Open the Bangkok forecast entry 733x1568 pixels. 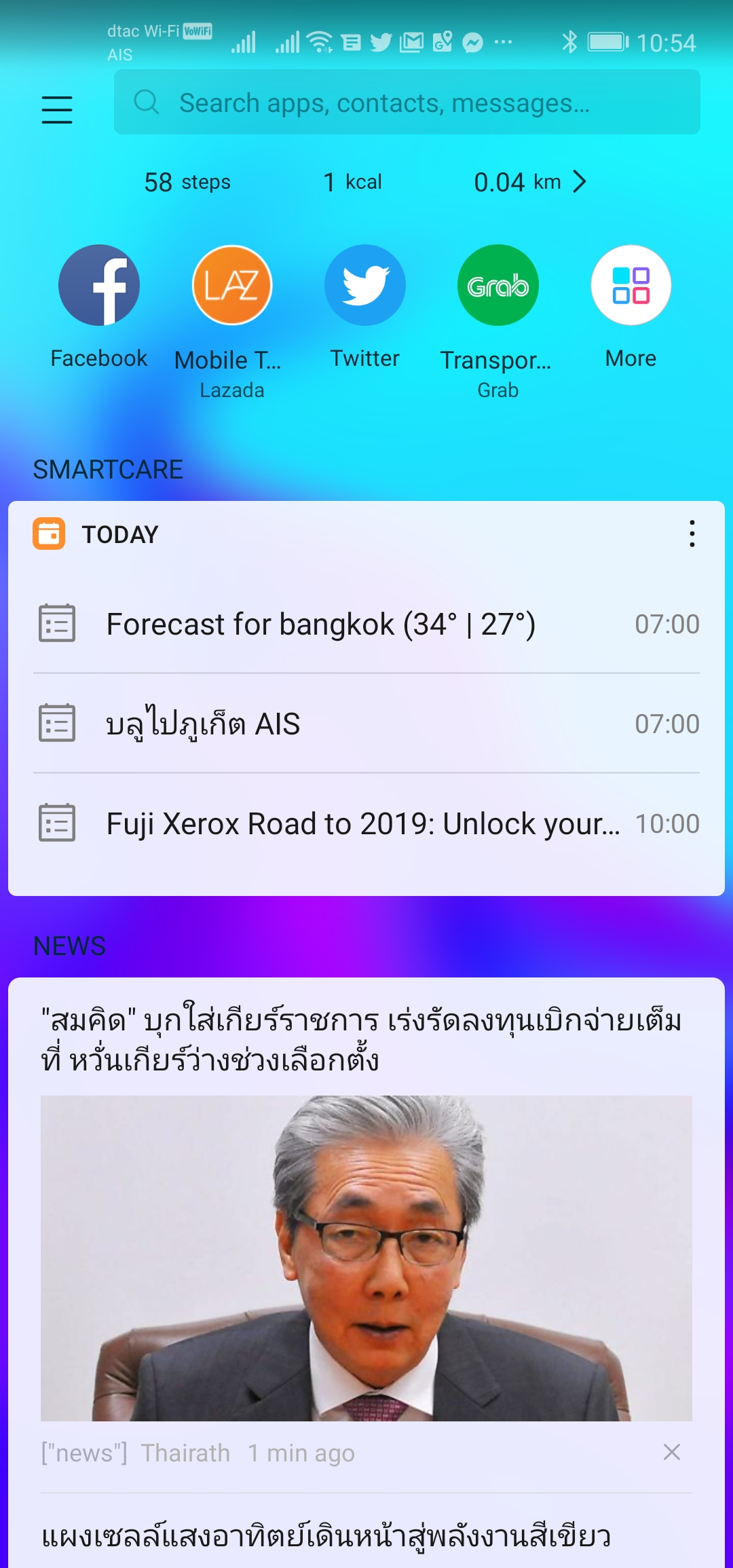pyautogui.click(x=366, y=624)
